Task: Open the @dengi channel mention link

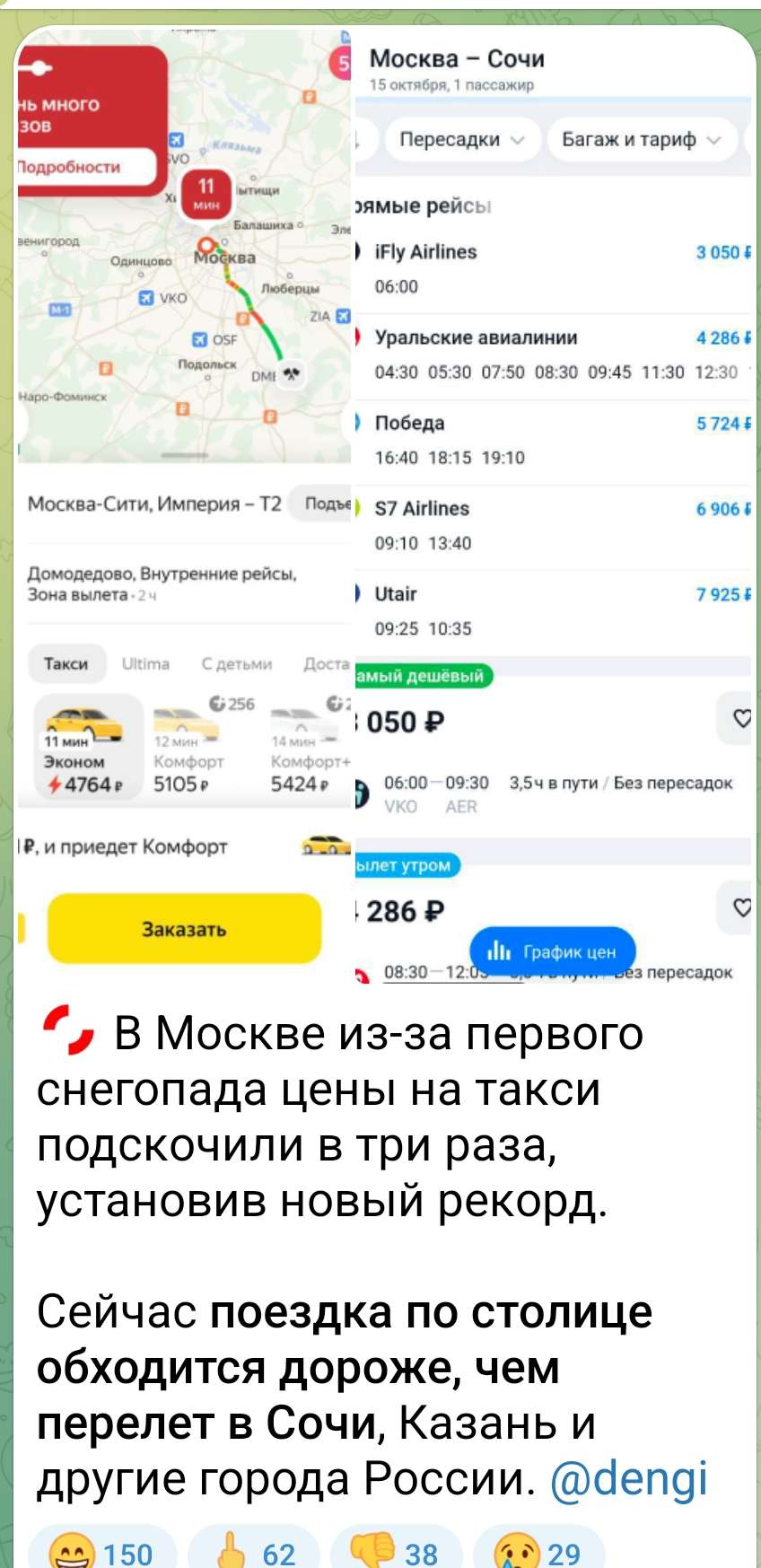Action: (x=629, y=1478)
